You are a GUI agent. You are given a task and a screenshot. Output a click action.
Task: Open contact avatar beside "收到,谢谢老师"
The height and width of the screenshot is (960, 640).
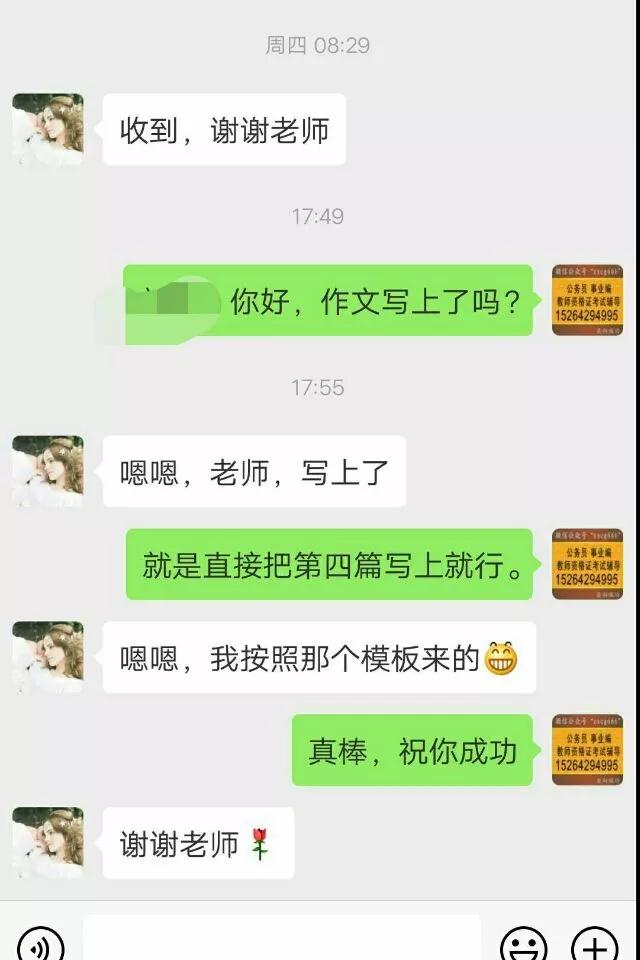point(48,129)
